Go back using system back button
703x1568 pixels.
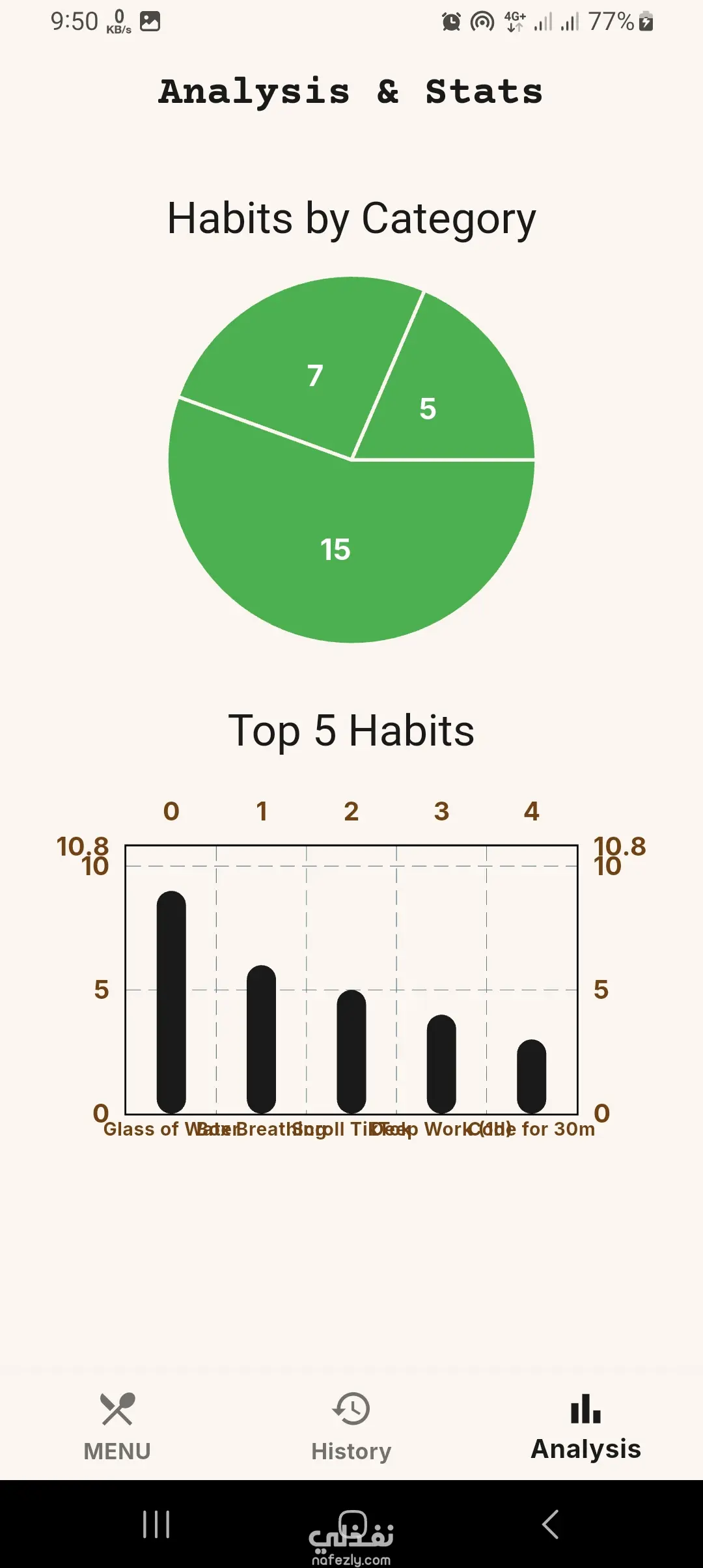tap(551, 1524)
